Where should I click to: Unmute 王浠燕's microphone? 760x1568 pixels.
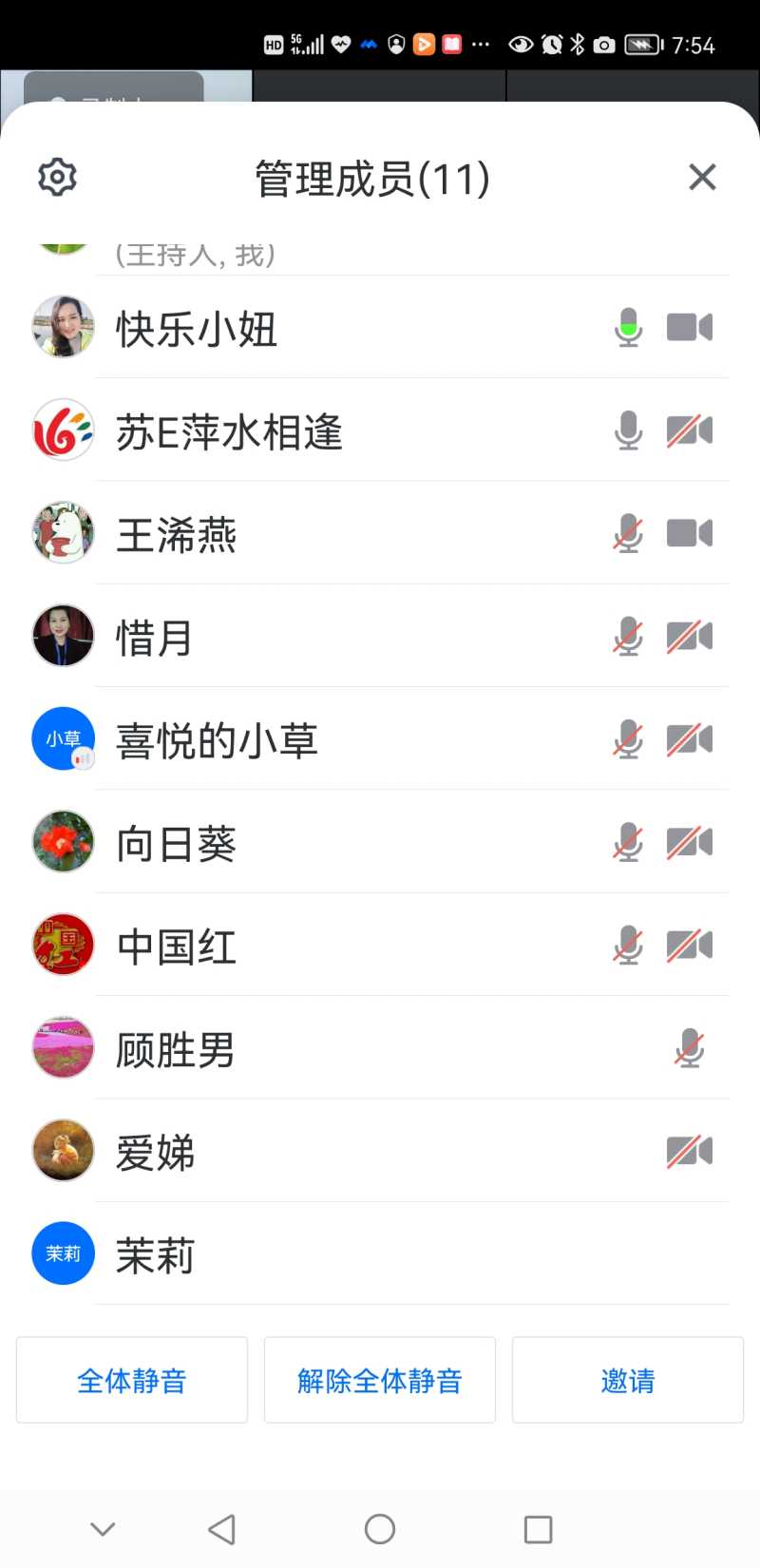pos(628,533)
